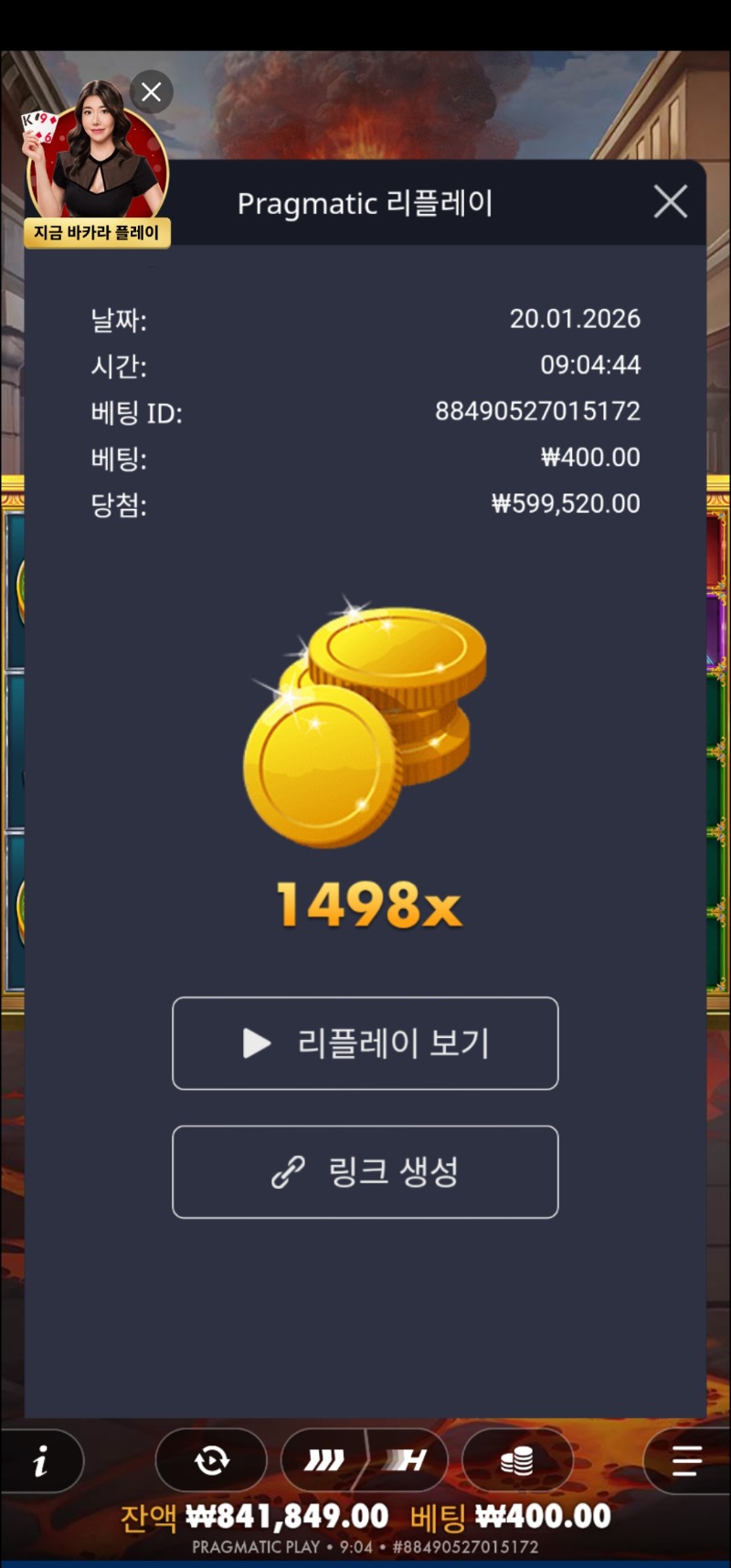Open the bet coins settings
This screenshot has width=731, height=1568.
(x=517, y=1461)
